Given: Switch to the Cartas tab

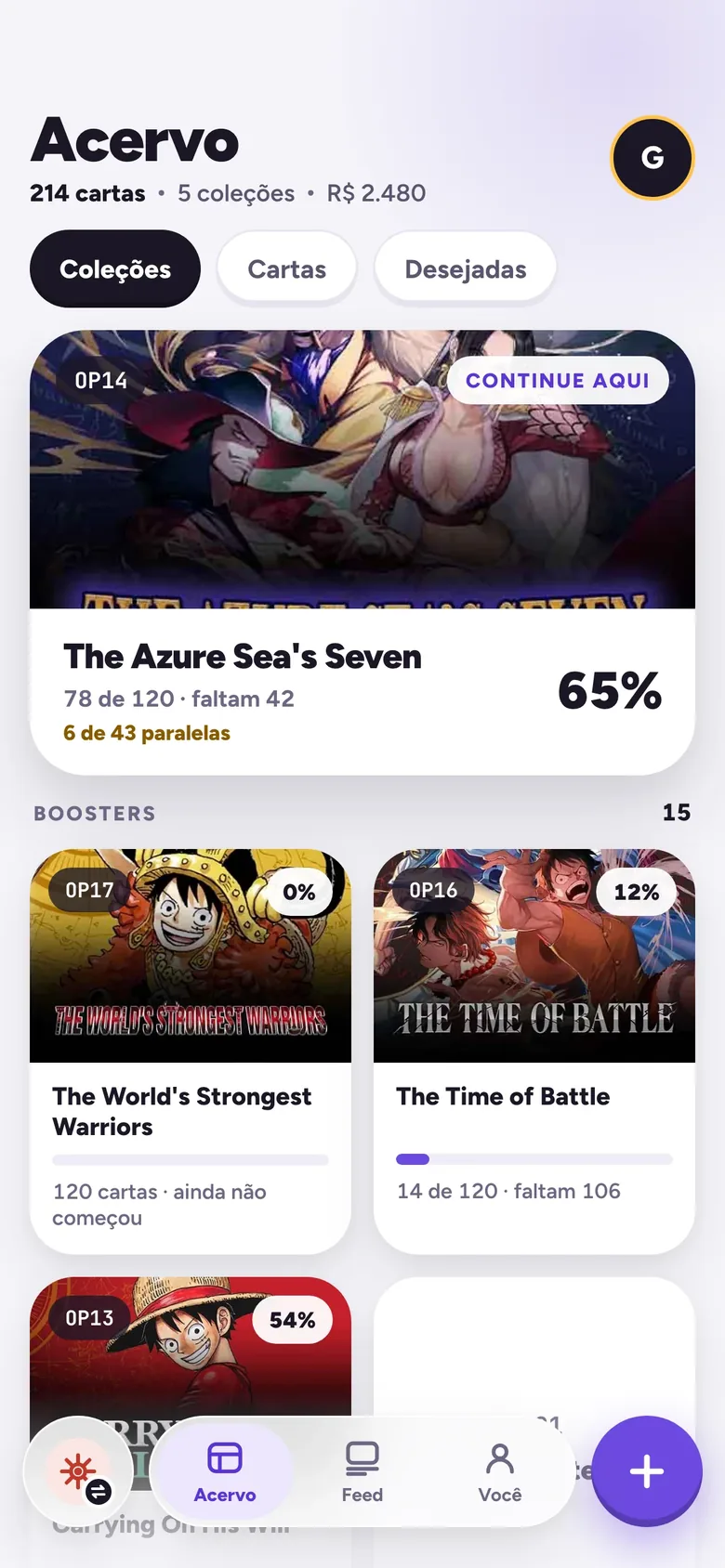Looking at the screenshot, I should pos(286,268).
